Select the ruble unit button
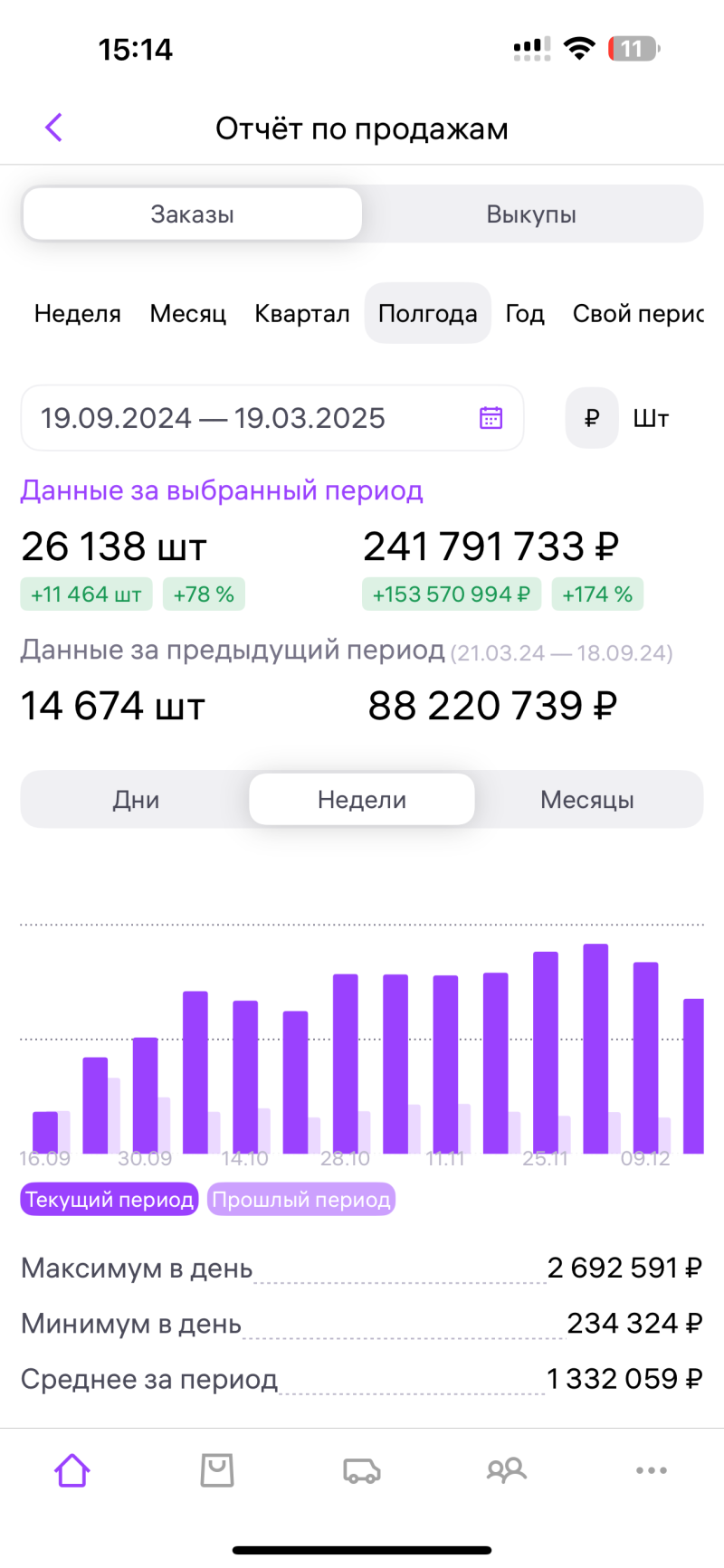 (x=592, y=418)
